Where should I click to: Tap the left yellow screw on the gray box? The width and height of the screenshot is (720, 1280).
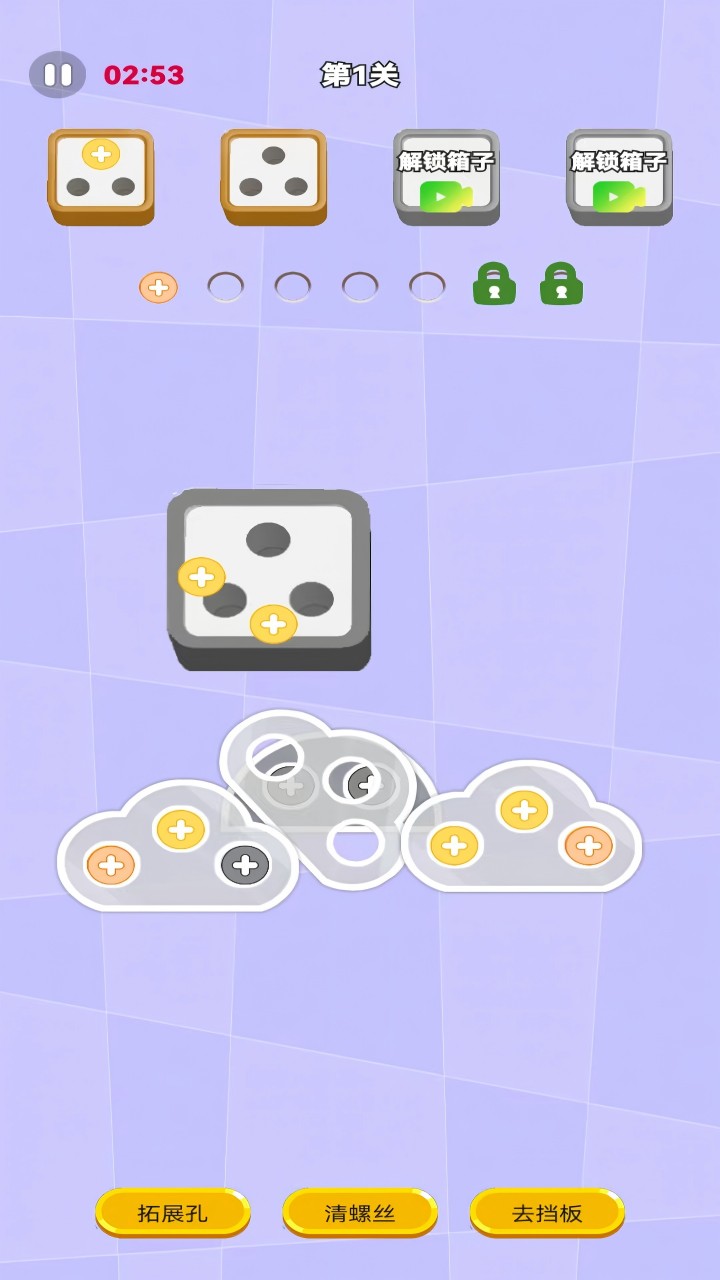(x=202, y=577)
